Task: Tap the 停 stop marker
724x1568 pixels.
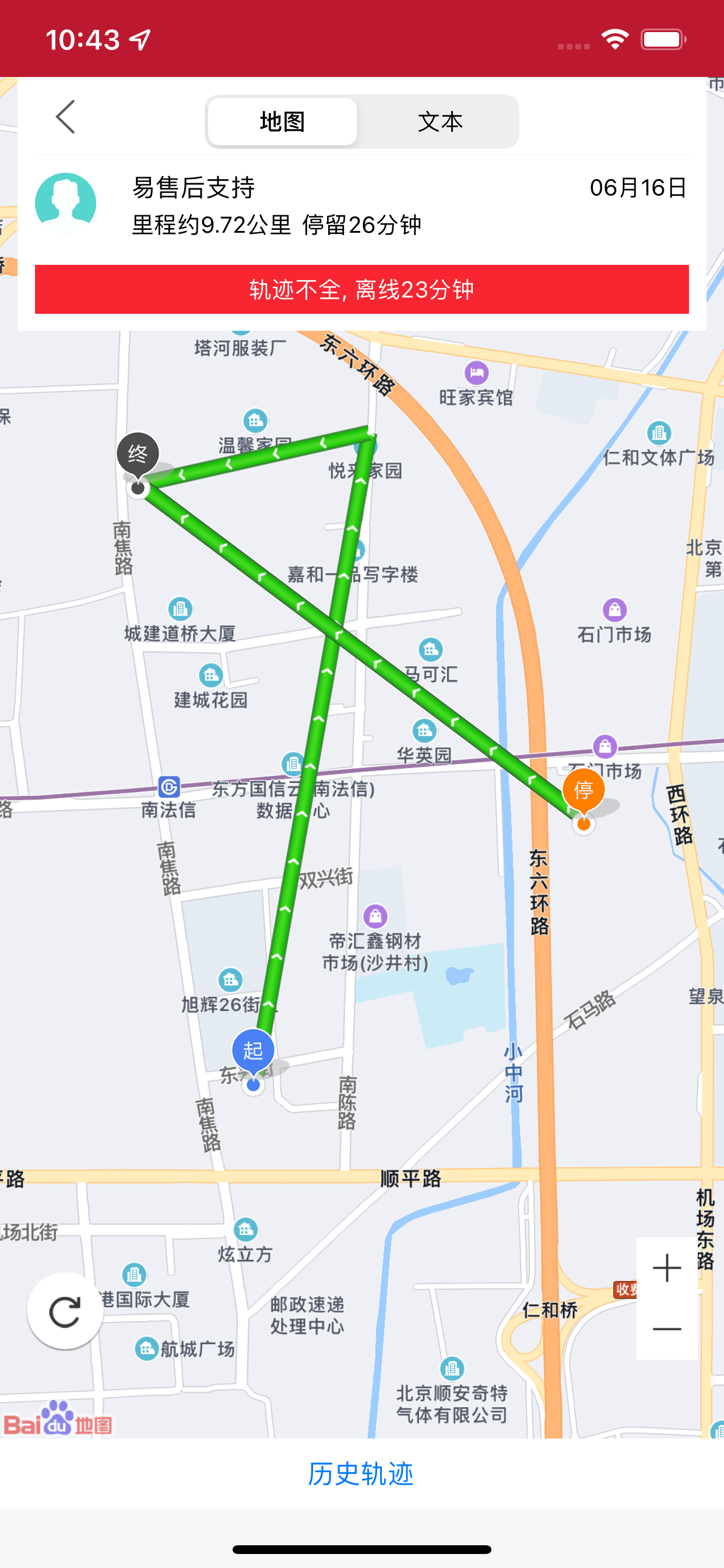Action: [584, 790]
